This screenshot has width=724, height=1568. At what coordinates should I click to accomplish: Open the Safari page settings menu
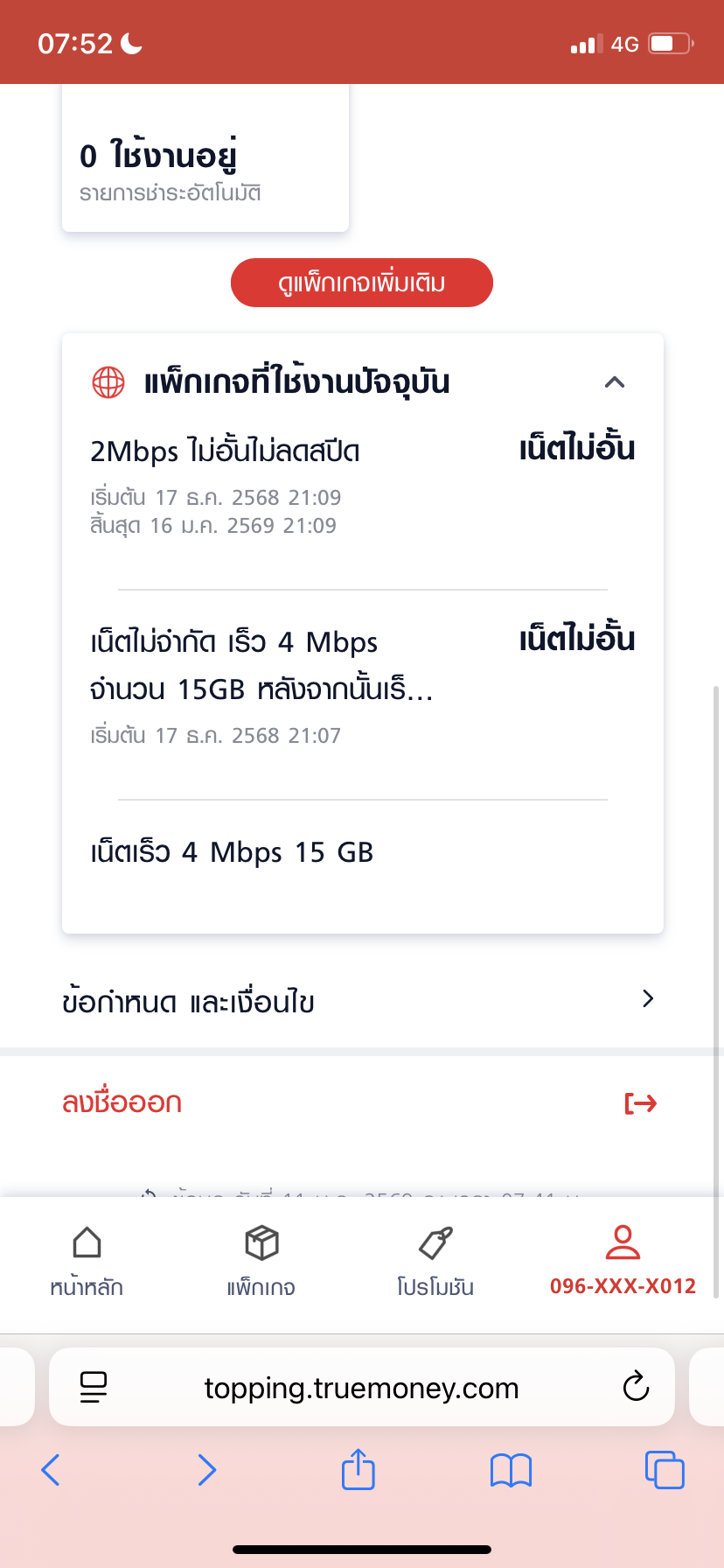tap(93, 1387)
